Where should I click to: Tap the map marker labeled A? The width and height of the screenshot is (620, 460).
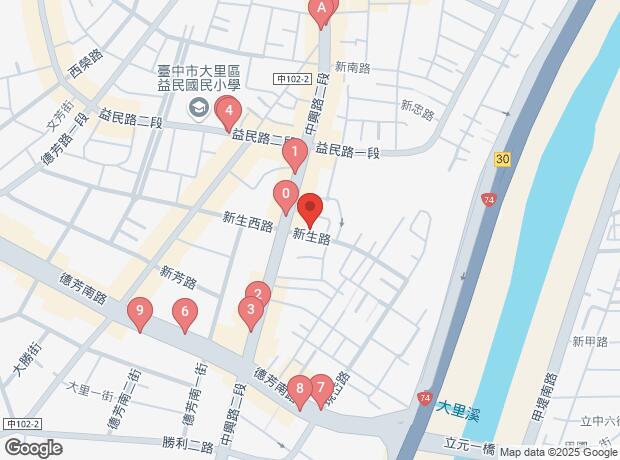click(x=321, y=10)
